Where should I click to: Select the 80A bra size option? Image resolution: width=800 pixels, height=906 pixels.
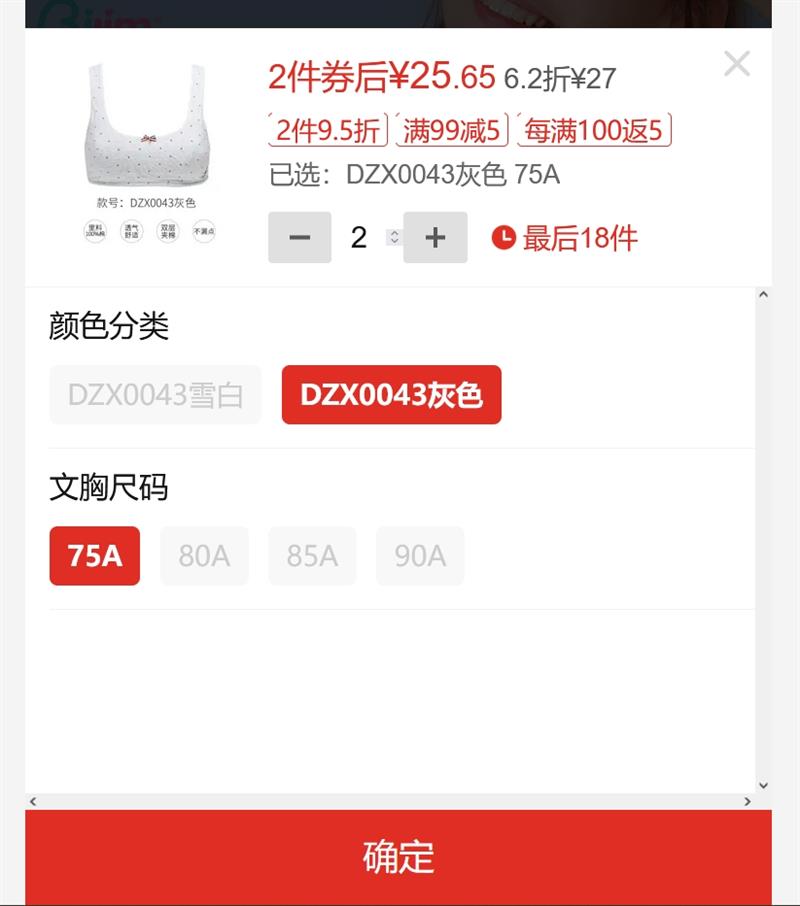[x=204, y=553]
